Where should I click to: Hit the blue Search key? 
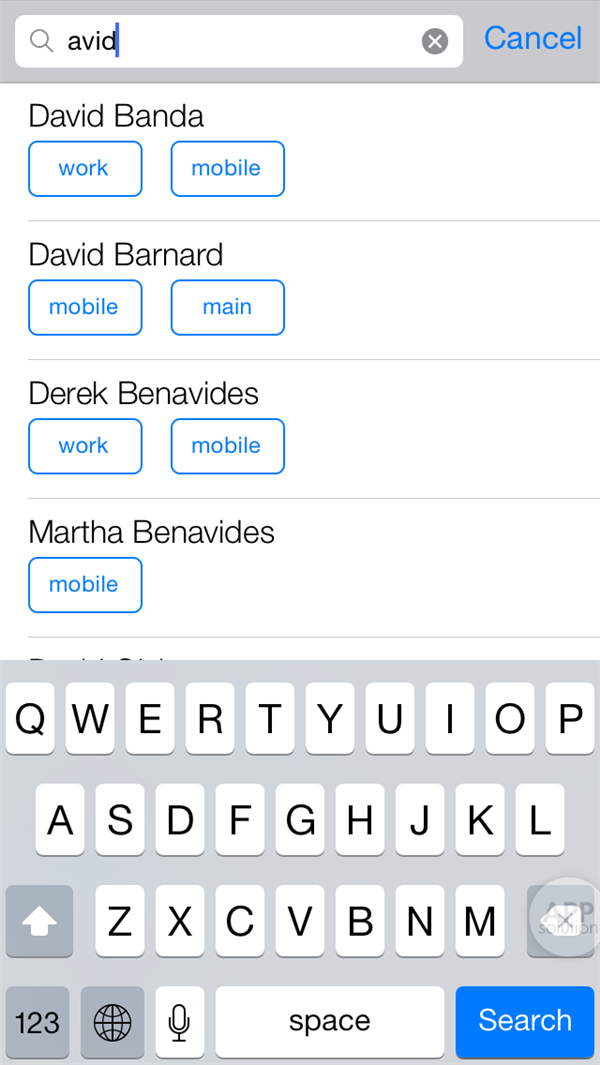[524, 1021]
